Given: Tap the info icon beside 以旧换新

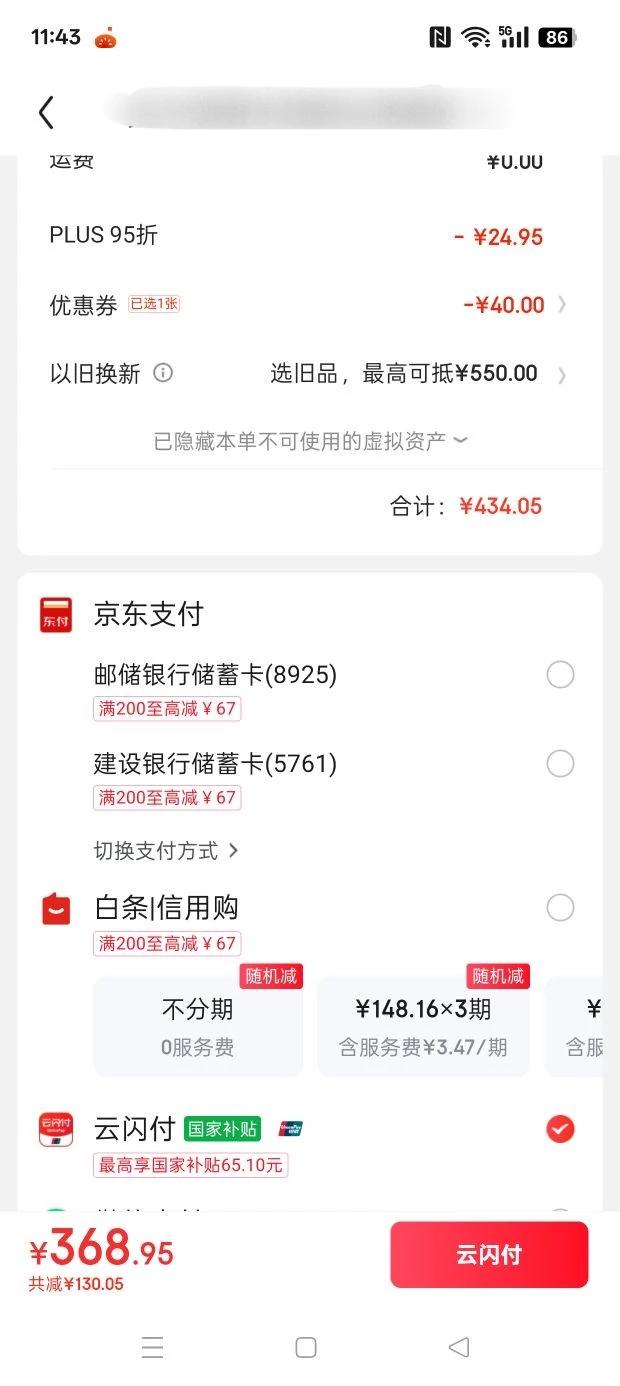Looking at the screenshot, I should [163, 373].
